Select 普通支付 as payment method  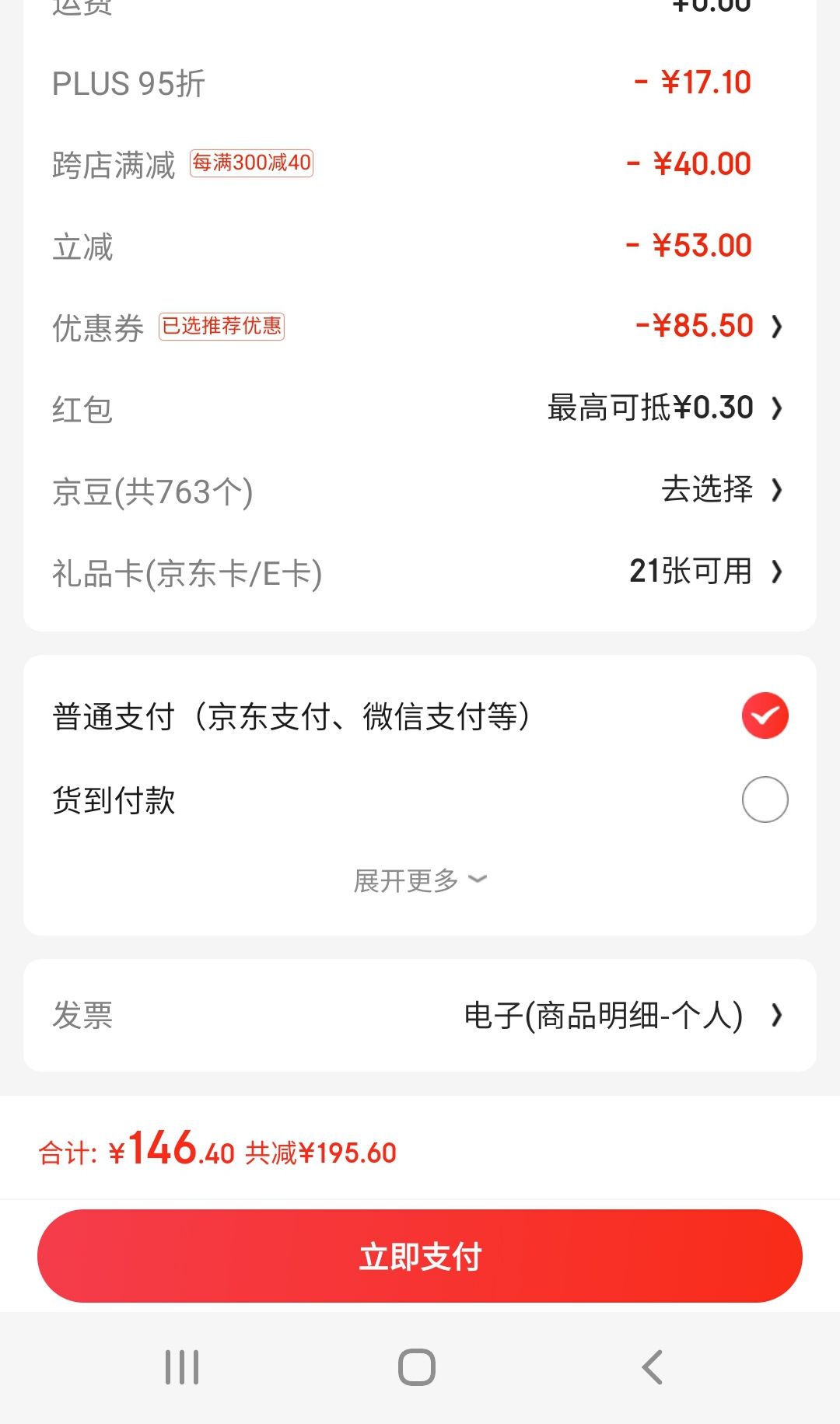tap(292, 715)
